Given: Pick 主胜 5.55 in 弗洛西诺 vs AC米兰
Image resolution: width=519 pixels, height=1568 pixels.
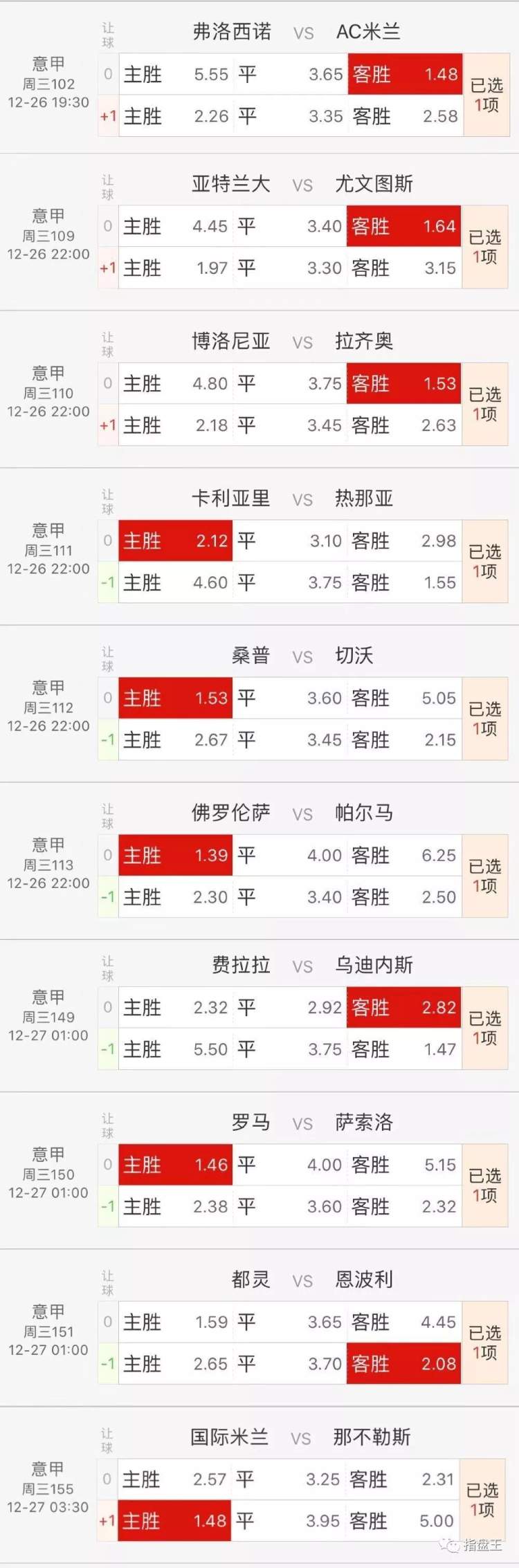Looking at the screenshot, I should 176,74.
